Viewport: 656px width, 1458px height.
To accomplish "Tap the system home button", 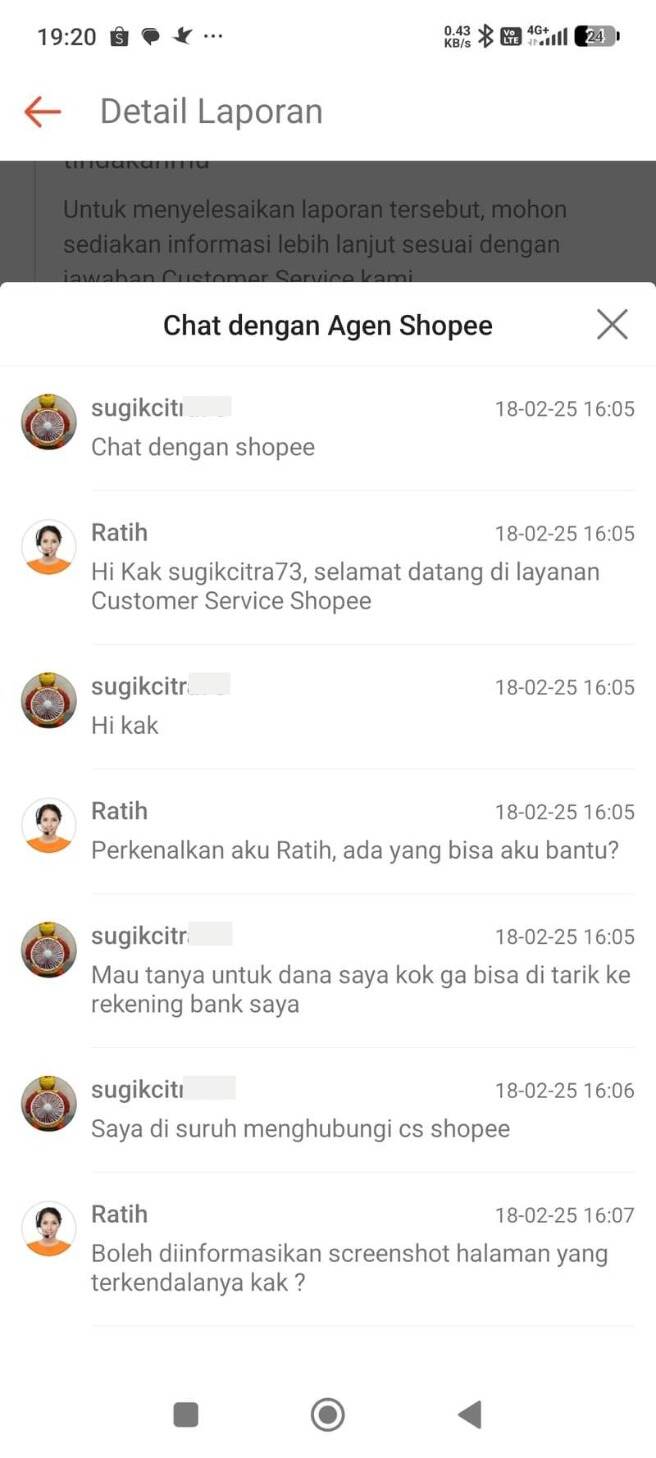I will 328,1414.
